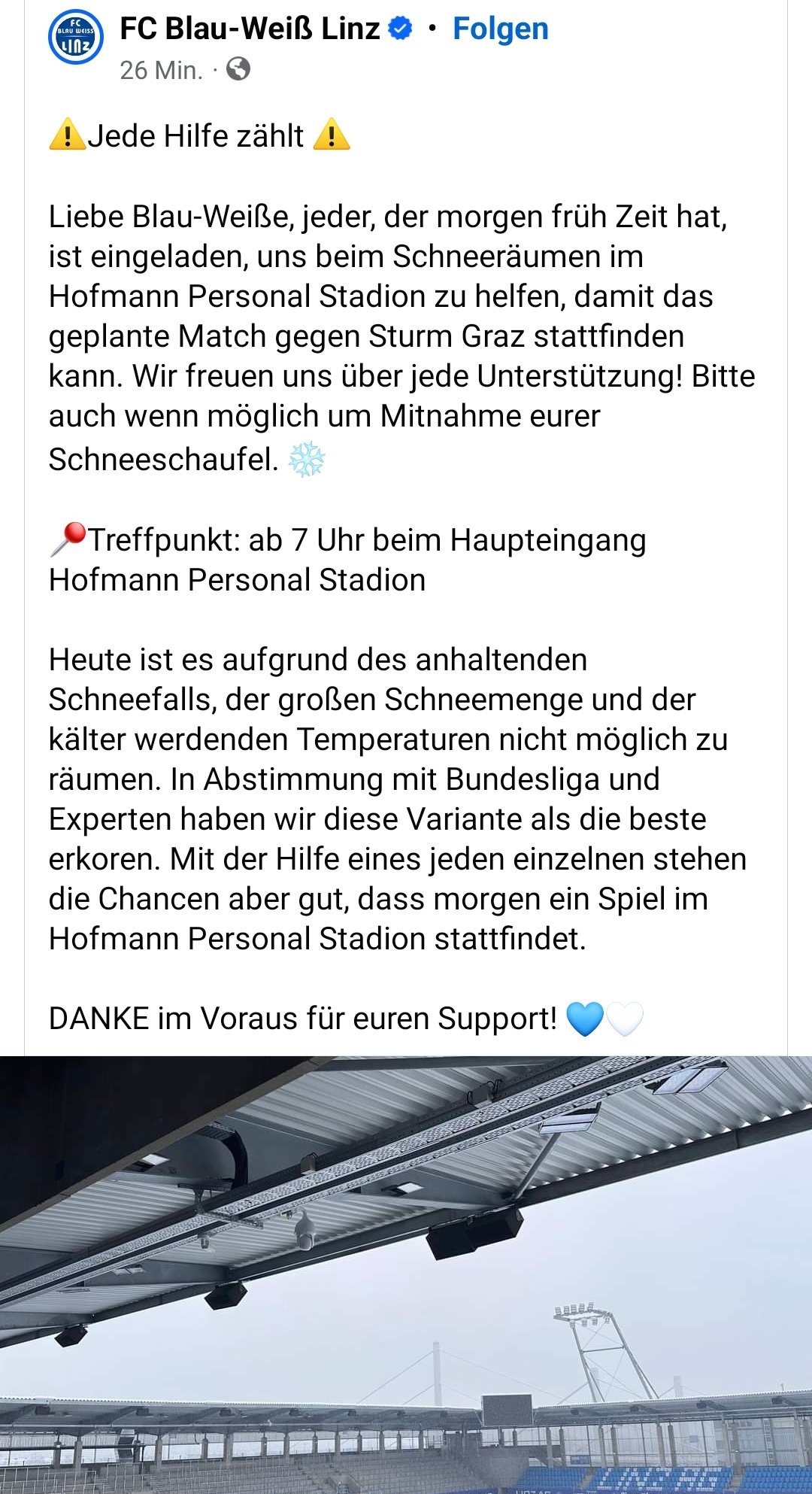Open the post timestamp 26 Min.
Image resolution: width=812 pixels, height=1494 pixels.
point(162,70)
